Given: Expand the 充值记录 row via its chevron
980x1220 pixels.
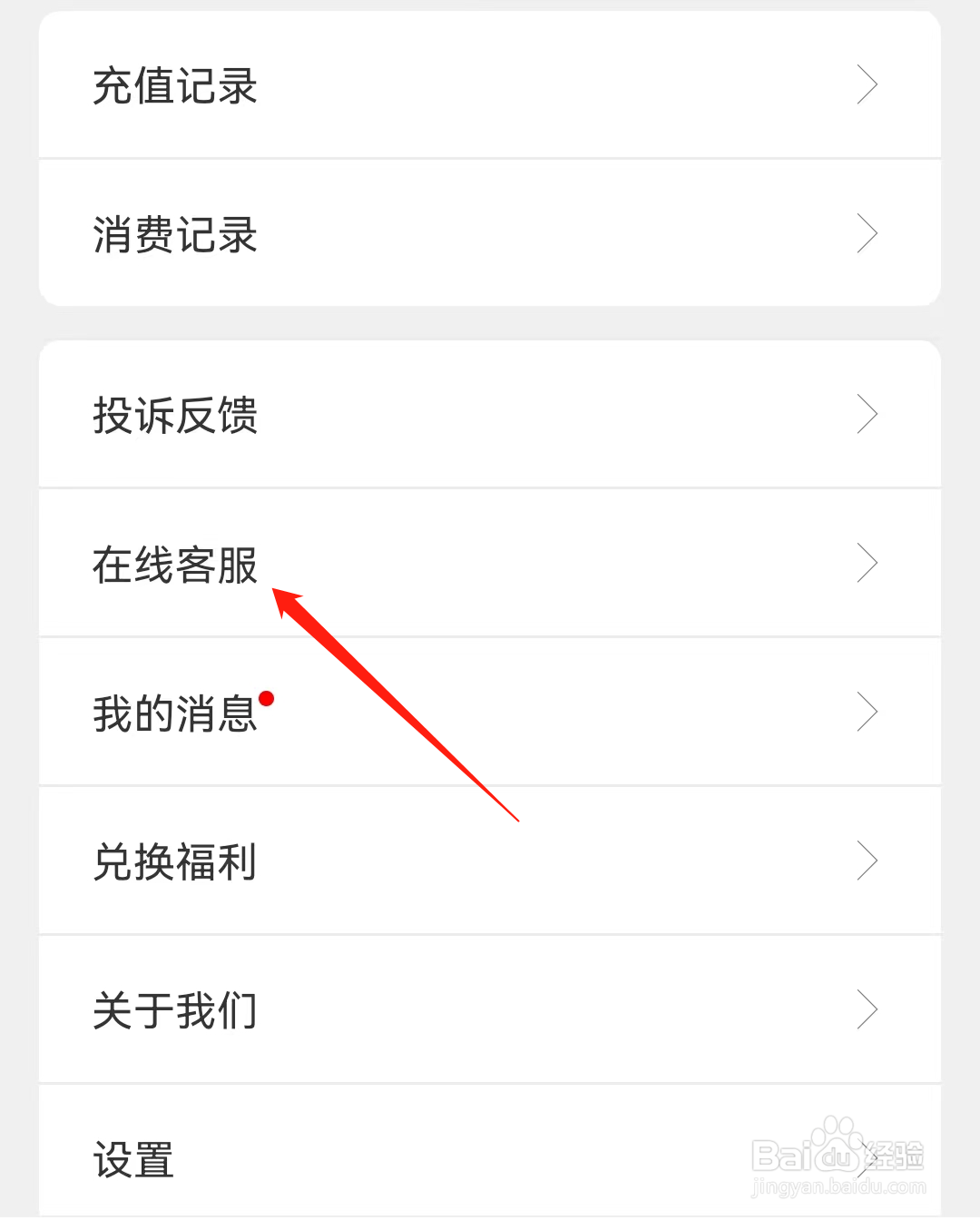Looking at the screenshot, I should pyautogui.click(x=867, y=84).
